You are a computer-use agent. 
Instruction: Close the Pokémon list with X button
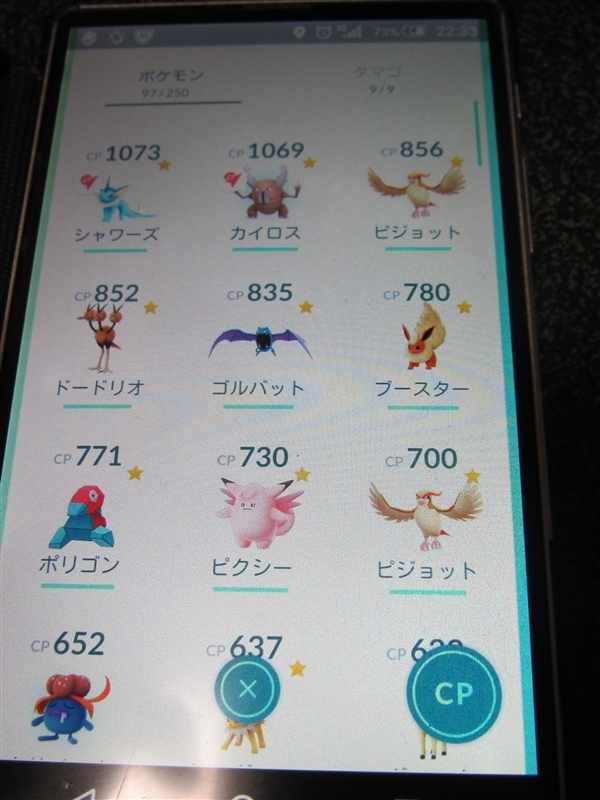249,688
